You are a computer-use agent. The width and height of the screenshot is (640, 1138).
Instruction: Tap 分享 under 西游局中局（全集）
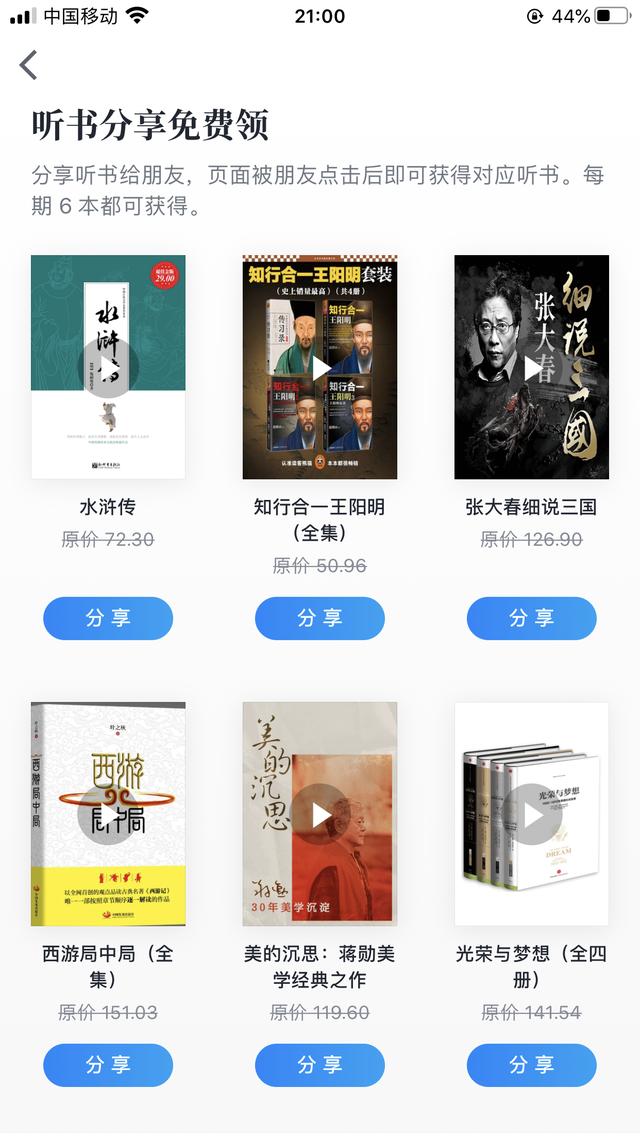point(108,1065)
